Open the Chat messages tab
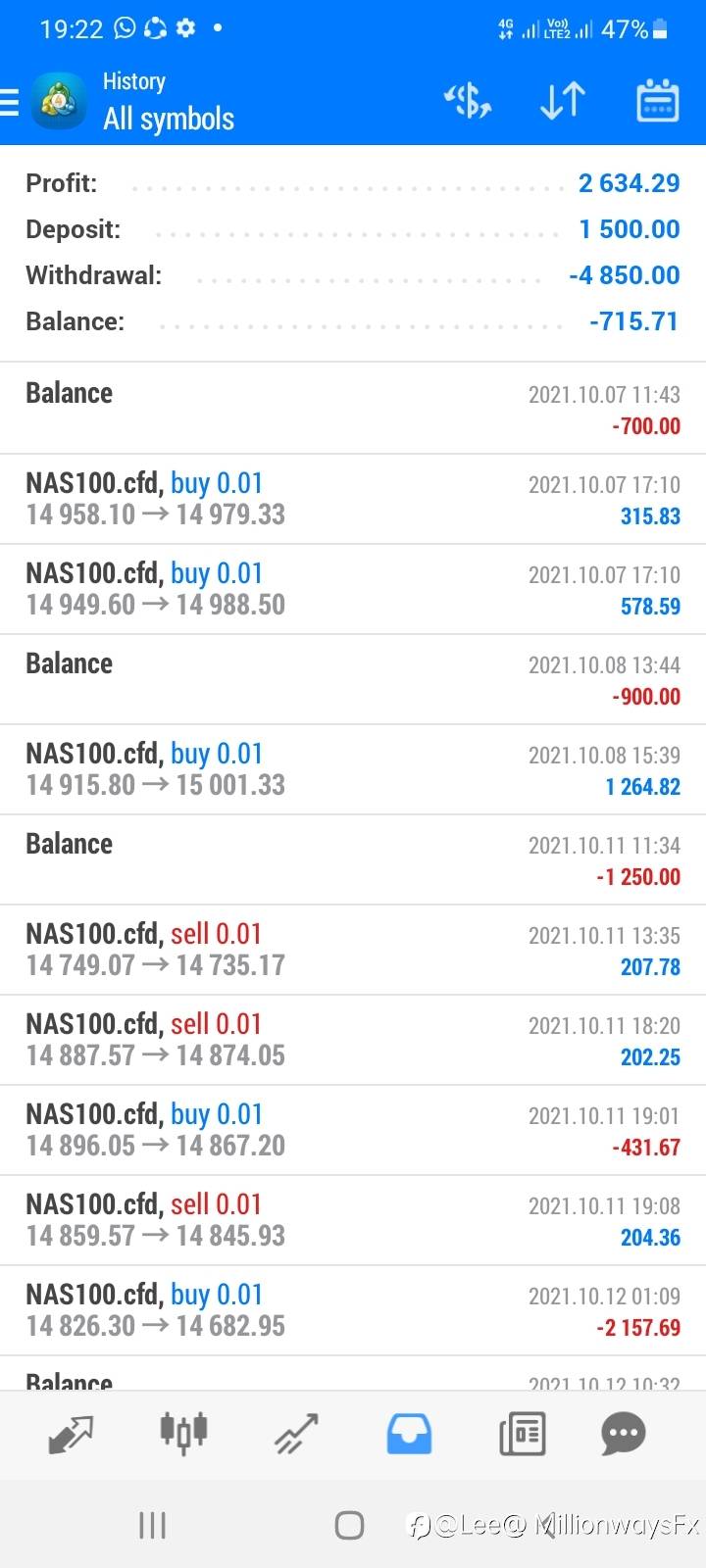706x1568 pixels. coord(623,1435)
